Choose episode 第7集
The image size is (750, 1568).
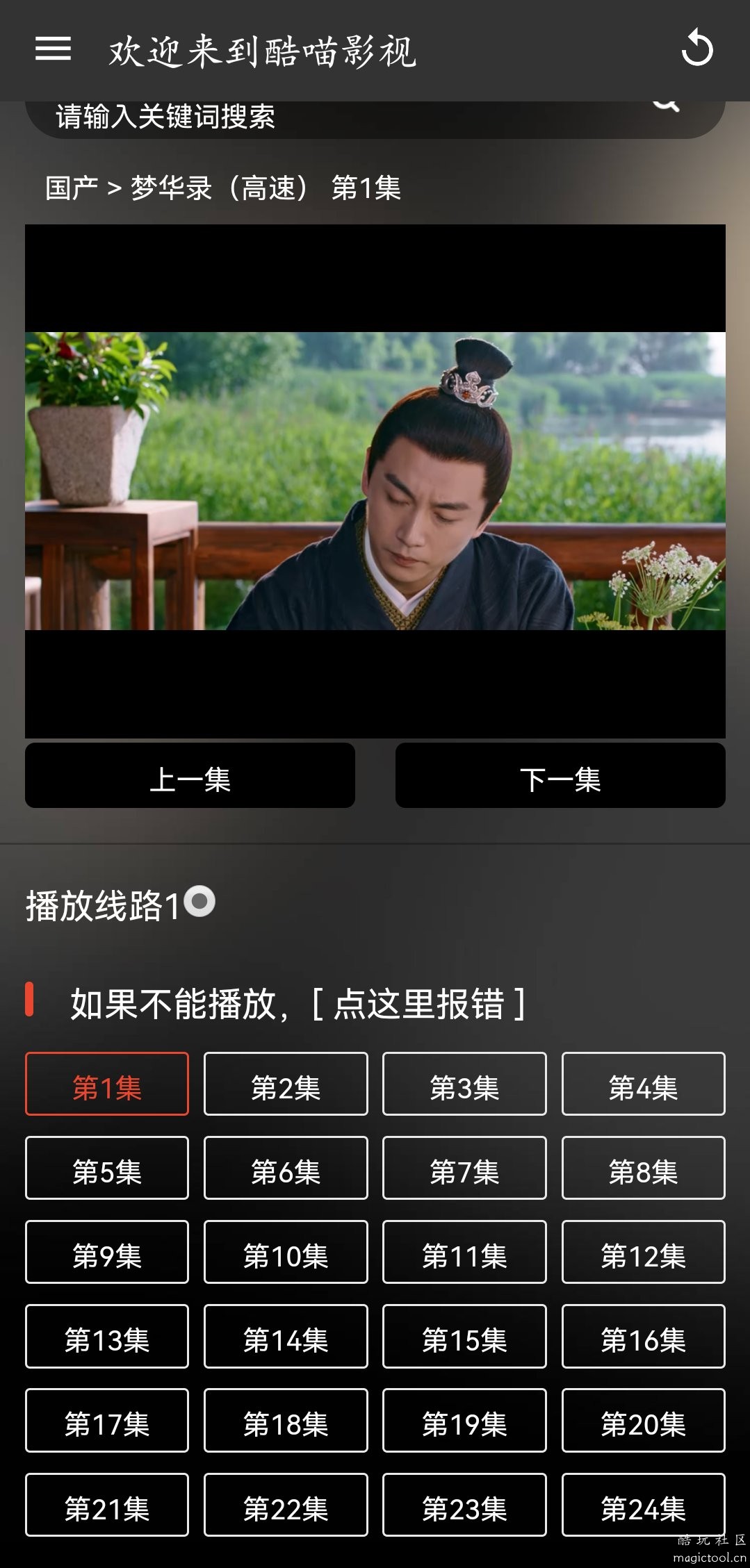click(464, 1169)
